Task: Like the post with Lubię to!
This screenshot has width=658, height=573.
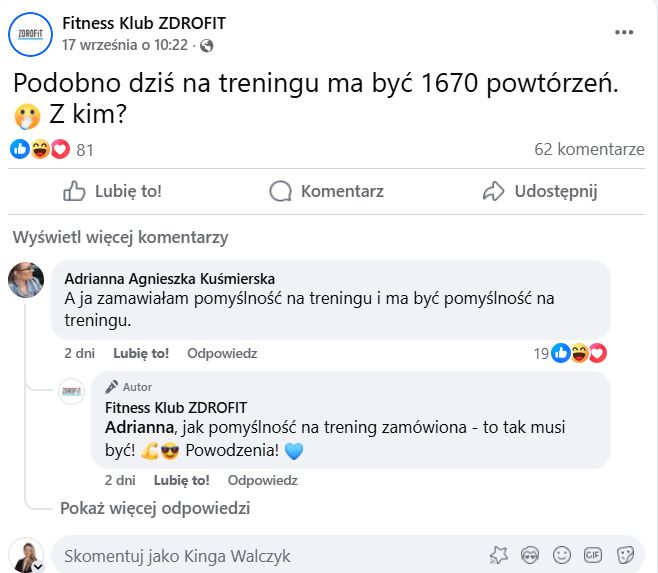Action: [112, 191]
